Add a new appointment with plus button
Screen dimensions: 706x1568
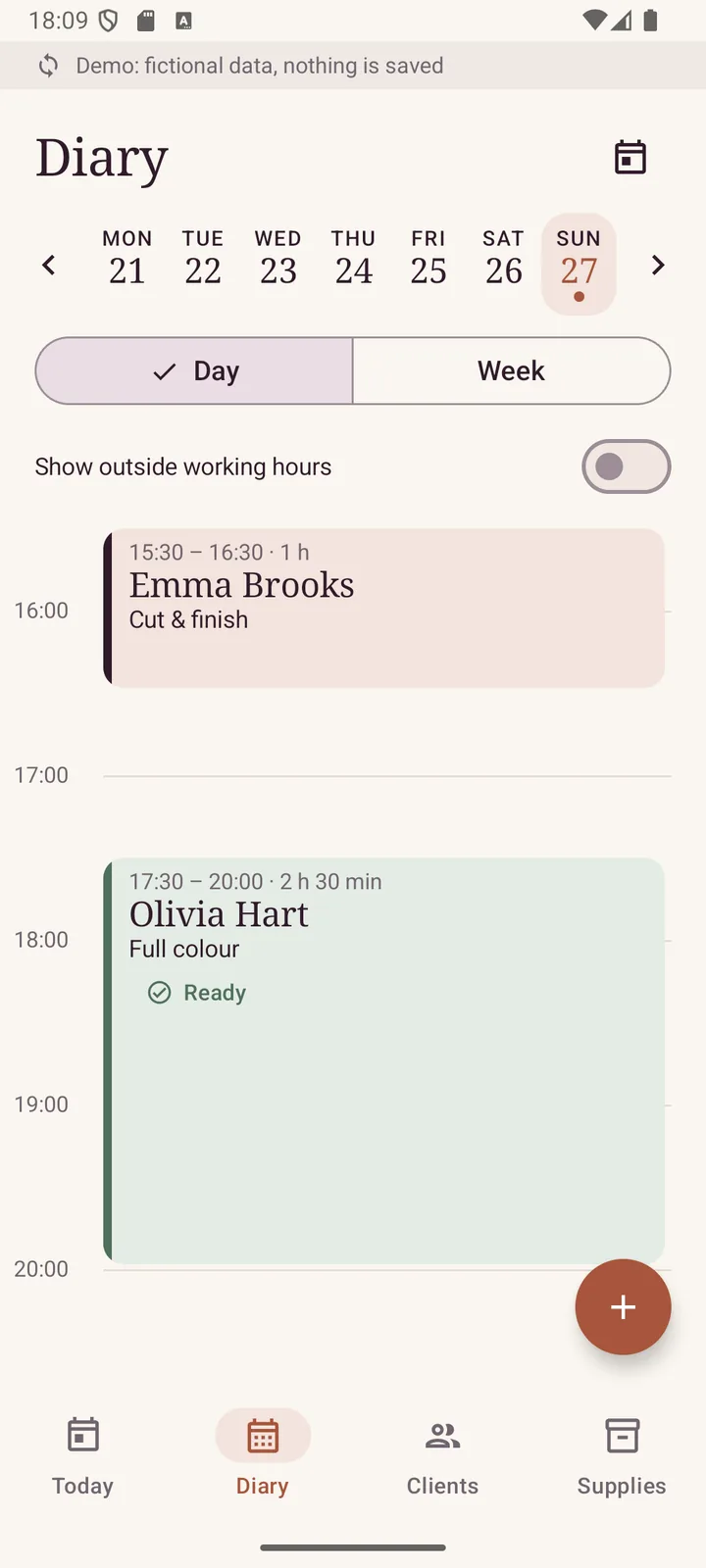623,1307
